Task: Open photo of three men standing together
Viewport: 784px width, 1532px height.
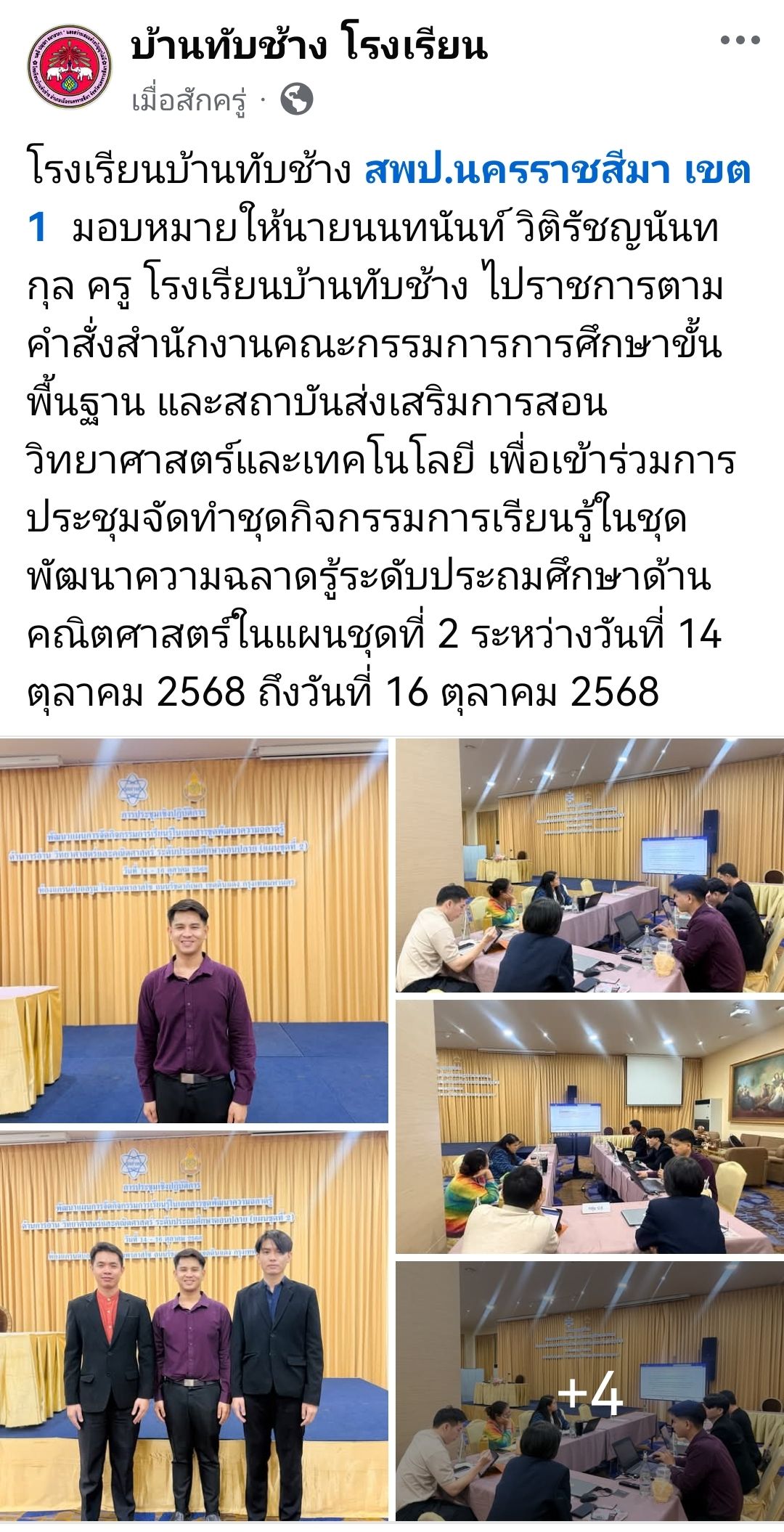Action: (x=193, y=1325)
